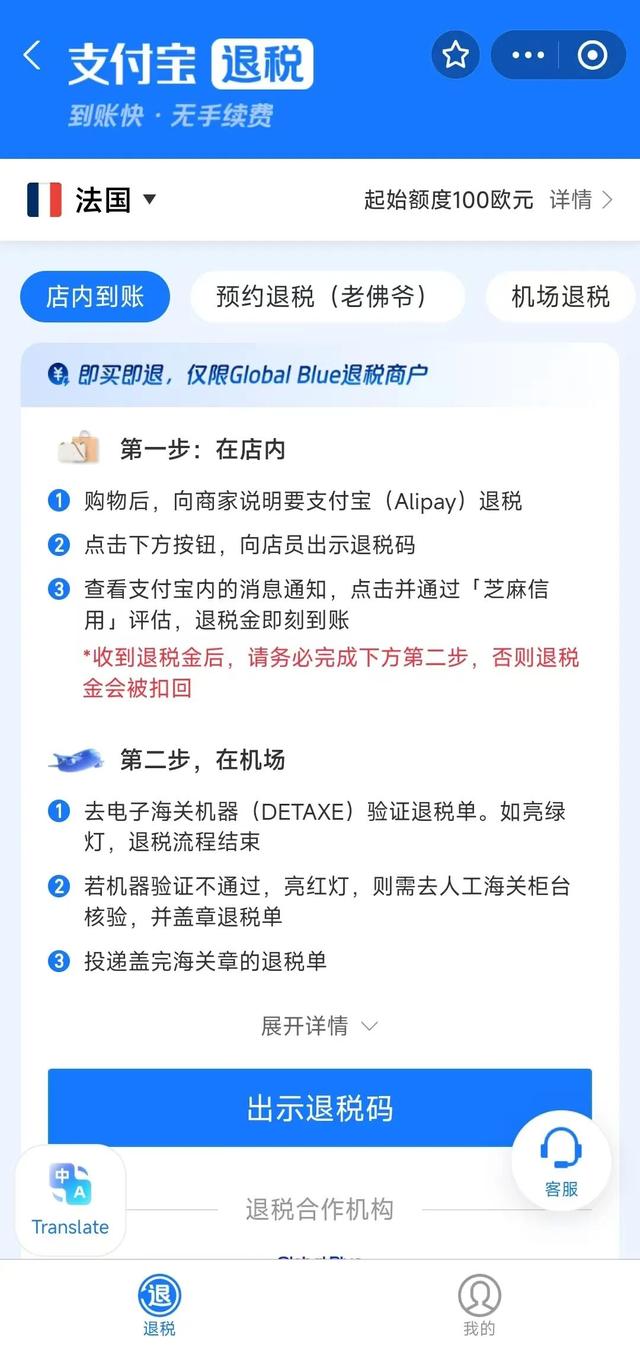Select the 店内到账 tab
Image resolution: width=640 pixels, height=1355 pixels.
pyautogui.click(x=95, y=296)
